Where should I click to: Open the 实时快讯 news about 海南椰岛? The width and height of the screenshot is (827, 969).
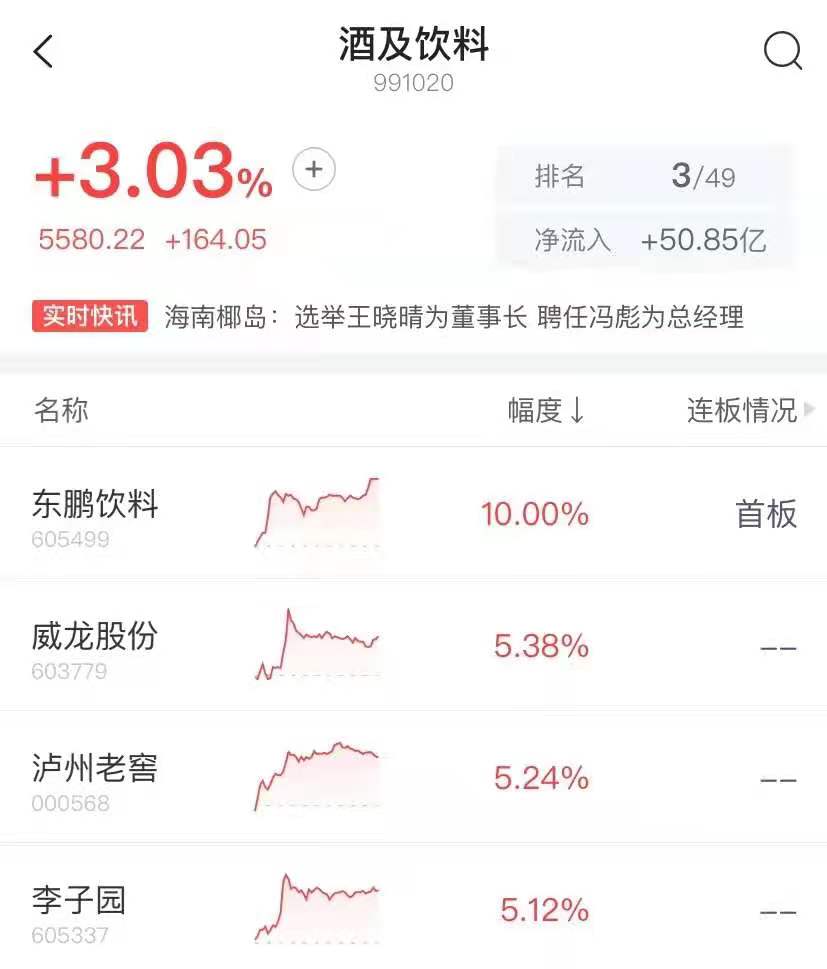(454, 318)
